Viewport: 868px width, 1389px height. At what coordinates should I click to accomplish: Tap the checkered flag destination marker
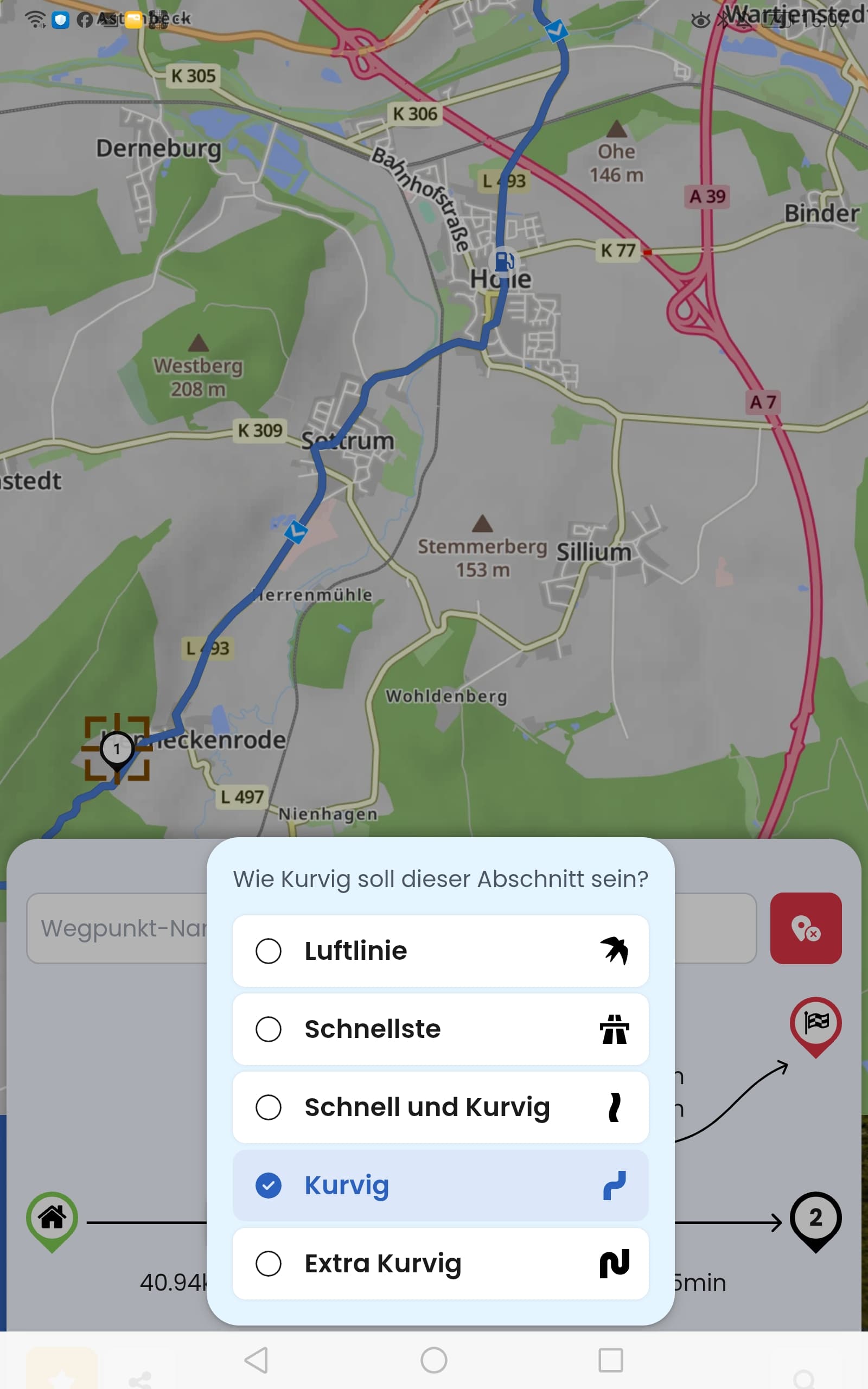pos(815,1023)
